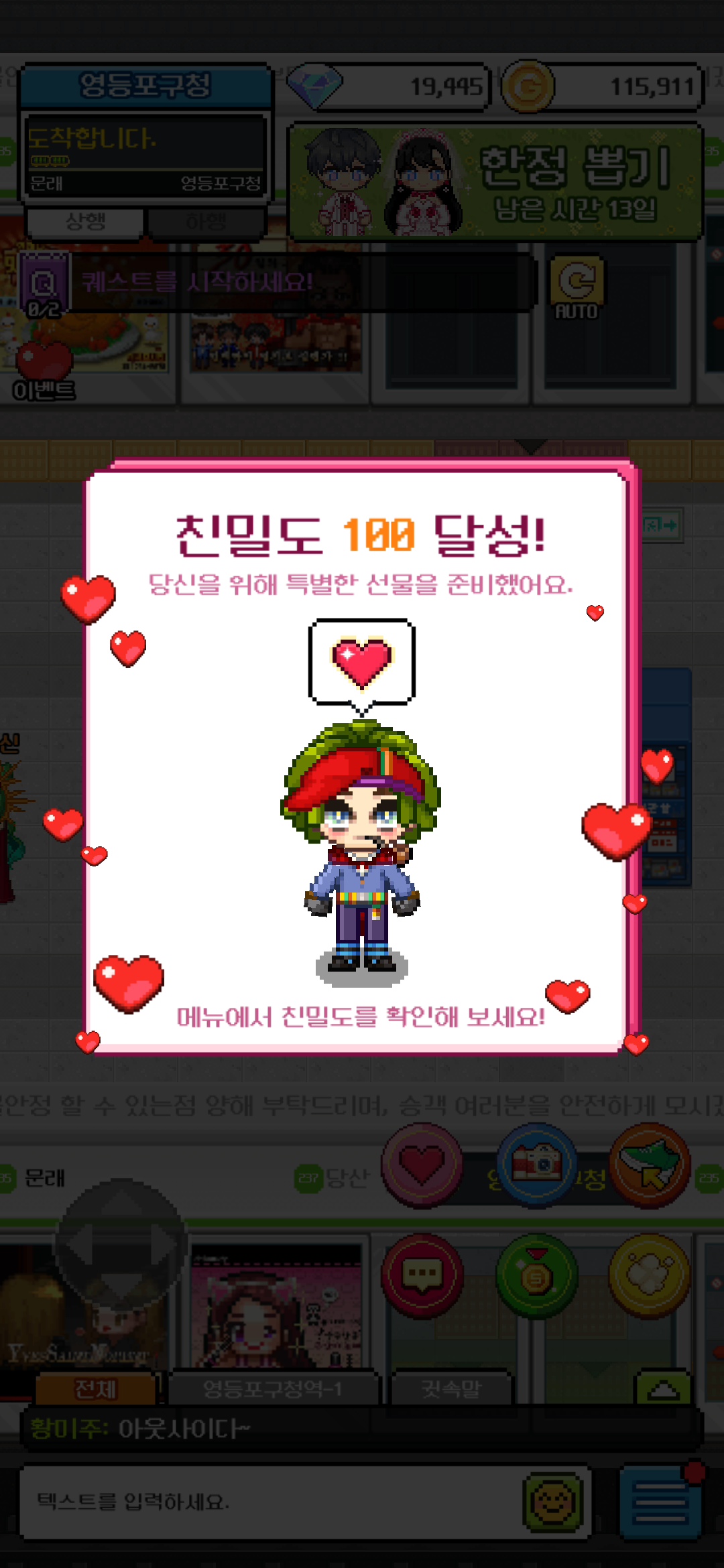The width and height of the screenshot is (724, 1568).
Task: Tap the round heart affinity button
Action: pos(422,1165)
